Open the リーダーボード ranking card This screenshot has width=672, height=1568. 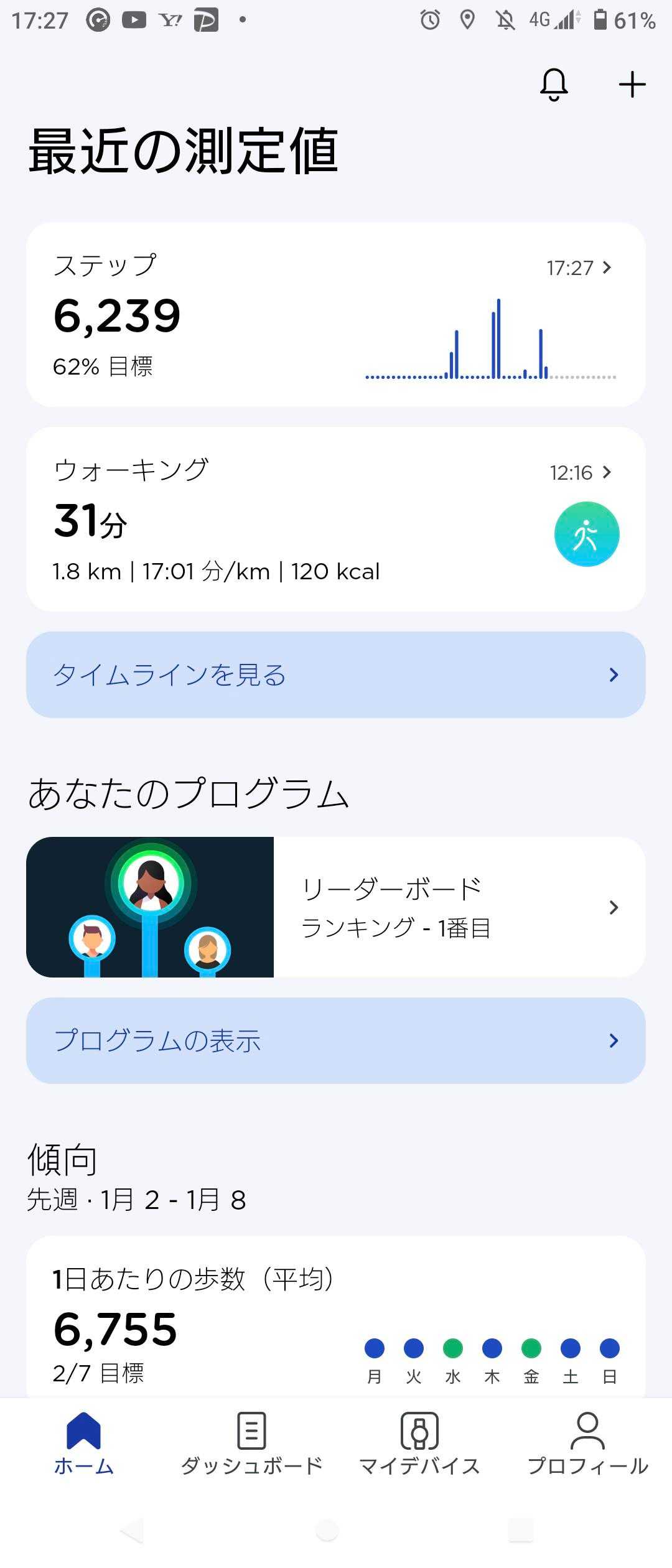(335, 907)
